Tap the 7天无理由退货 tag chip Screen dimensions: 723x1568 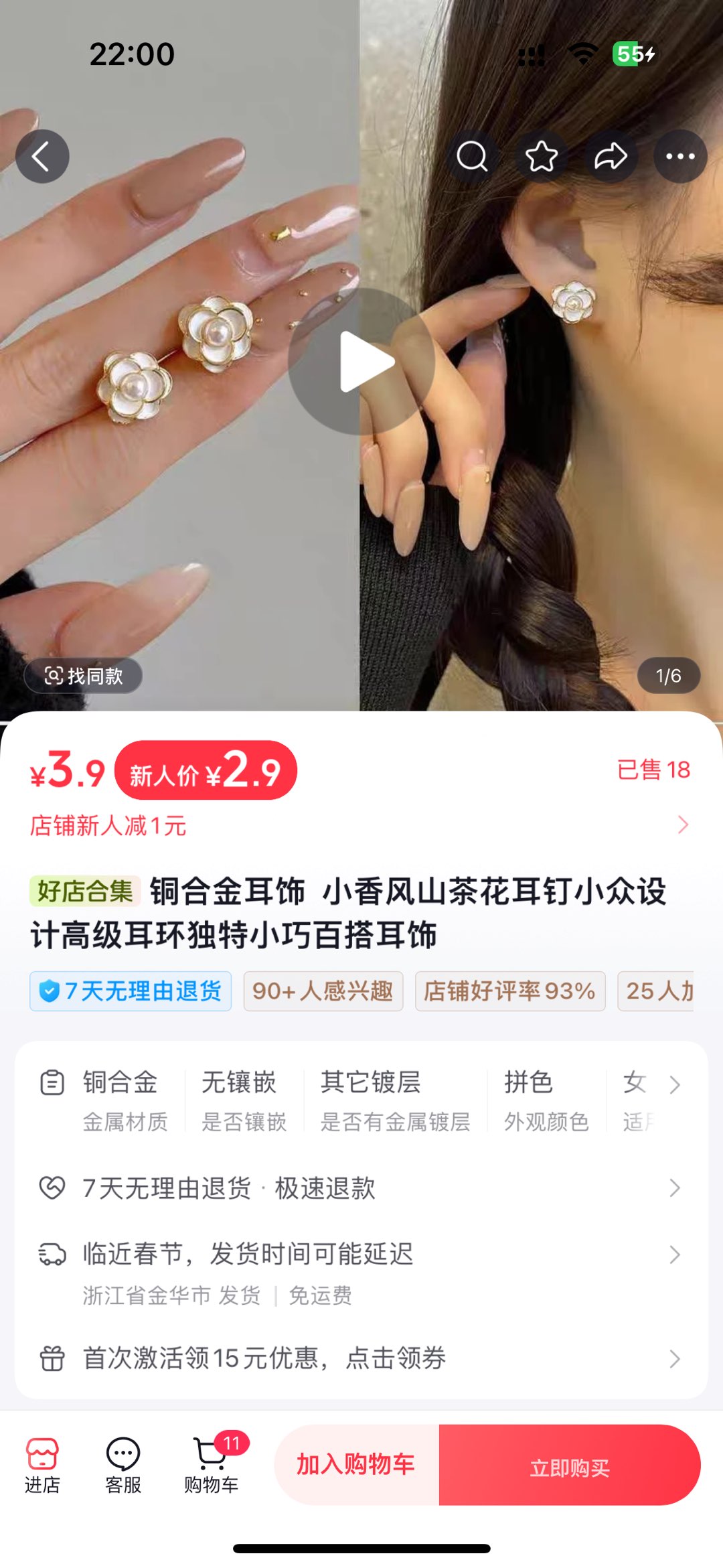point(131,991)
